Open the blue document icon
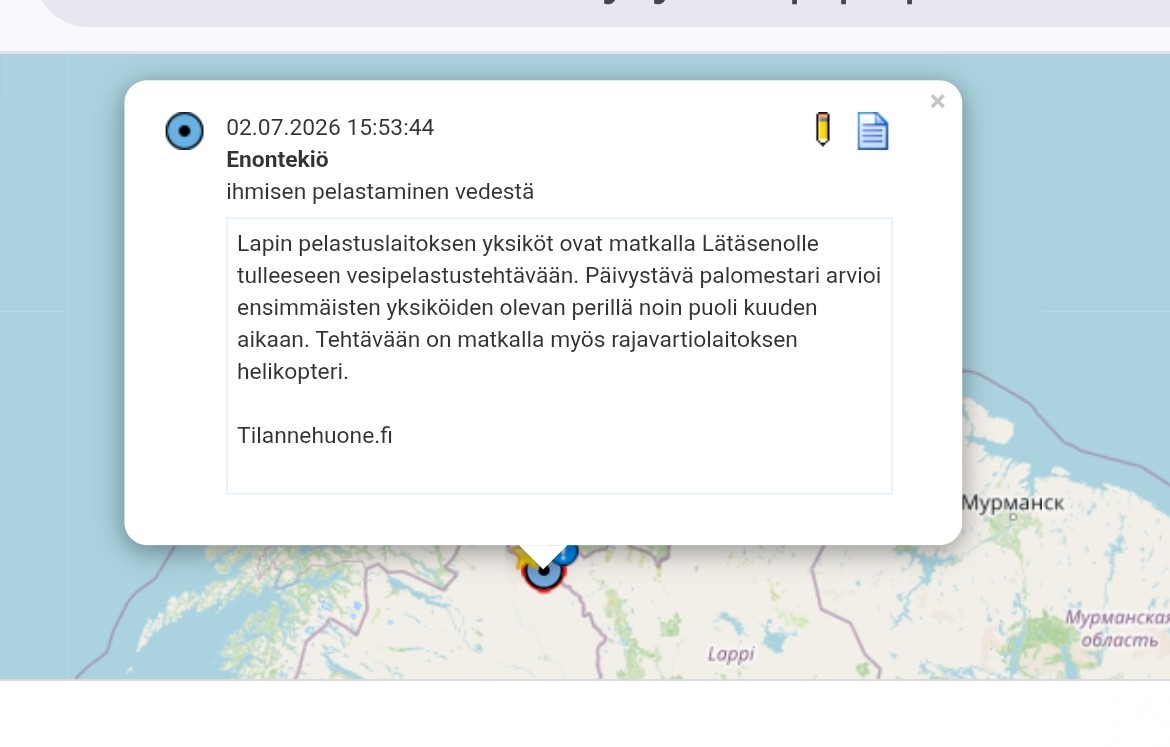Viewport: 1170px width, 747px height. 872,131
